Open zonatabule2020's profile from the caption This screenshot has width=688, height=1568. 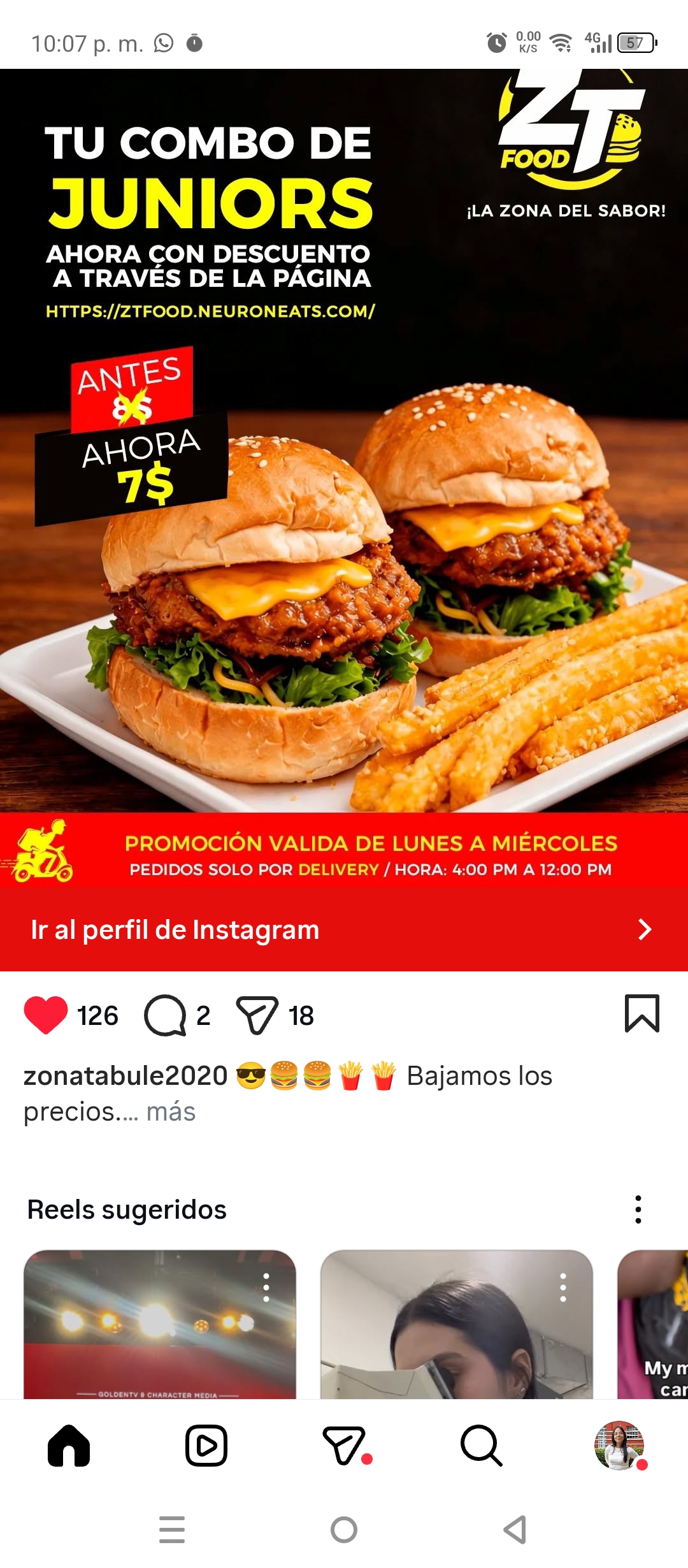click(125, 1076)
